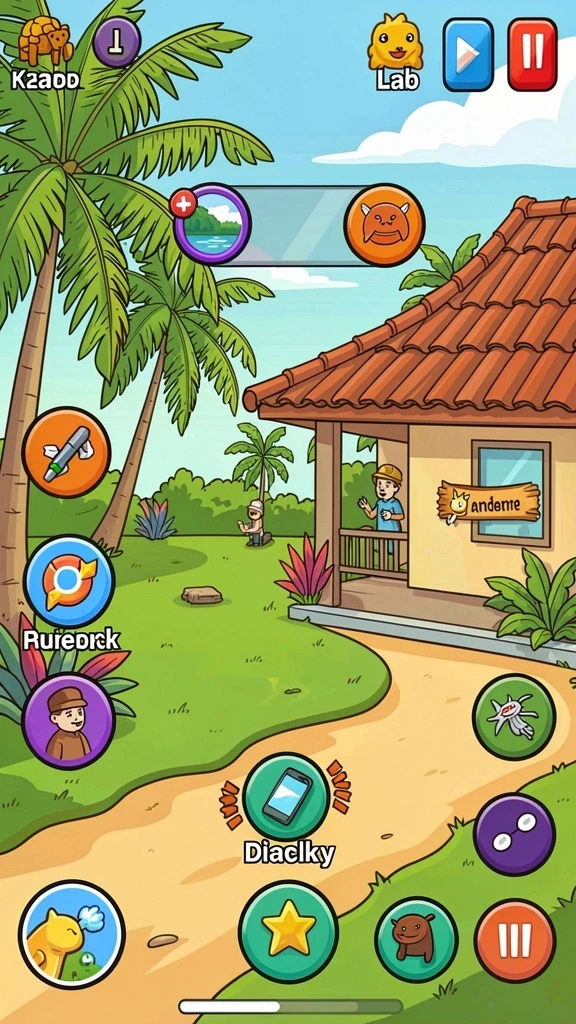Viewport: 576px width, 1024px height.
Task: Tap the brown creature button at the bottom
Action: tap(417, 940)
